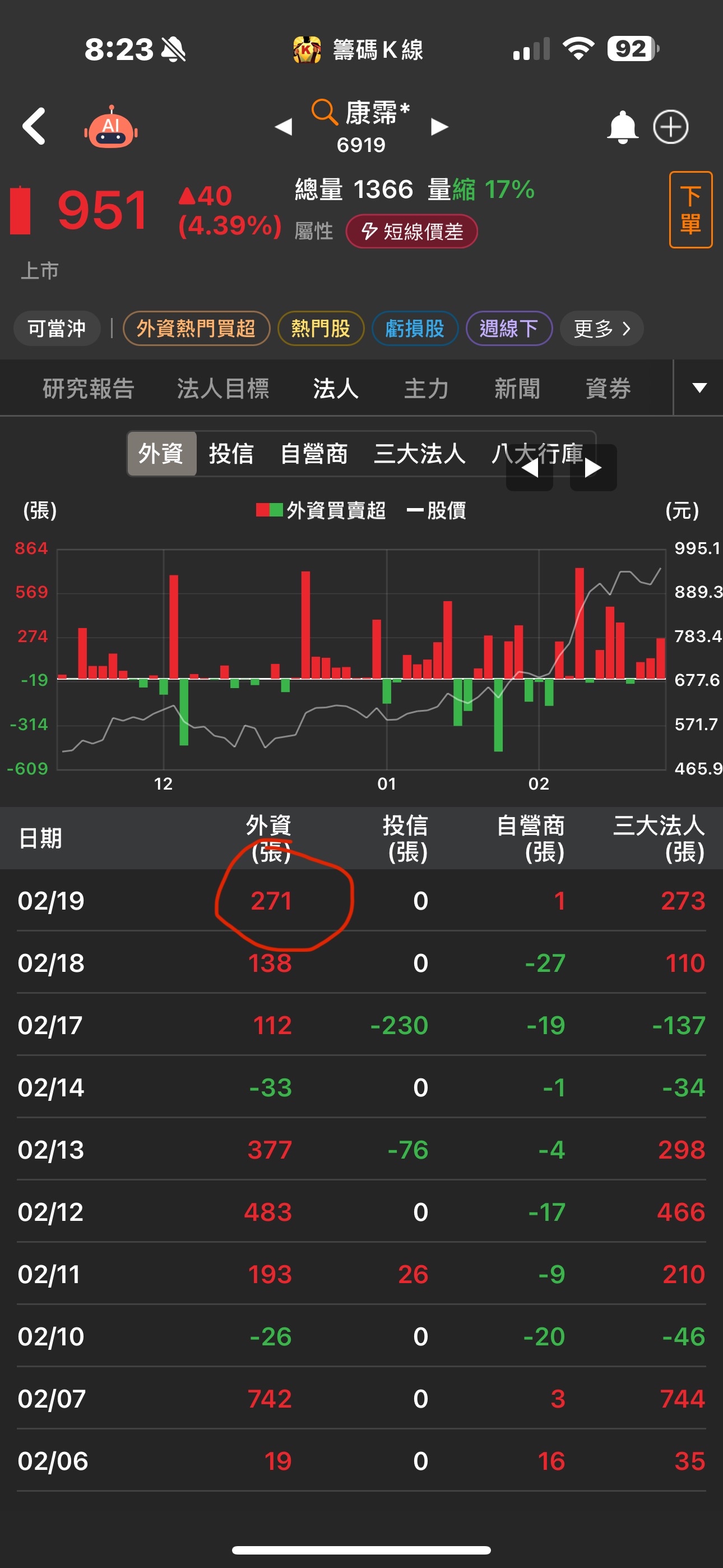723x1568 pixels.
Task: Switch to the 主力 tab
Action: [x=426, y=388]
